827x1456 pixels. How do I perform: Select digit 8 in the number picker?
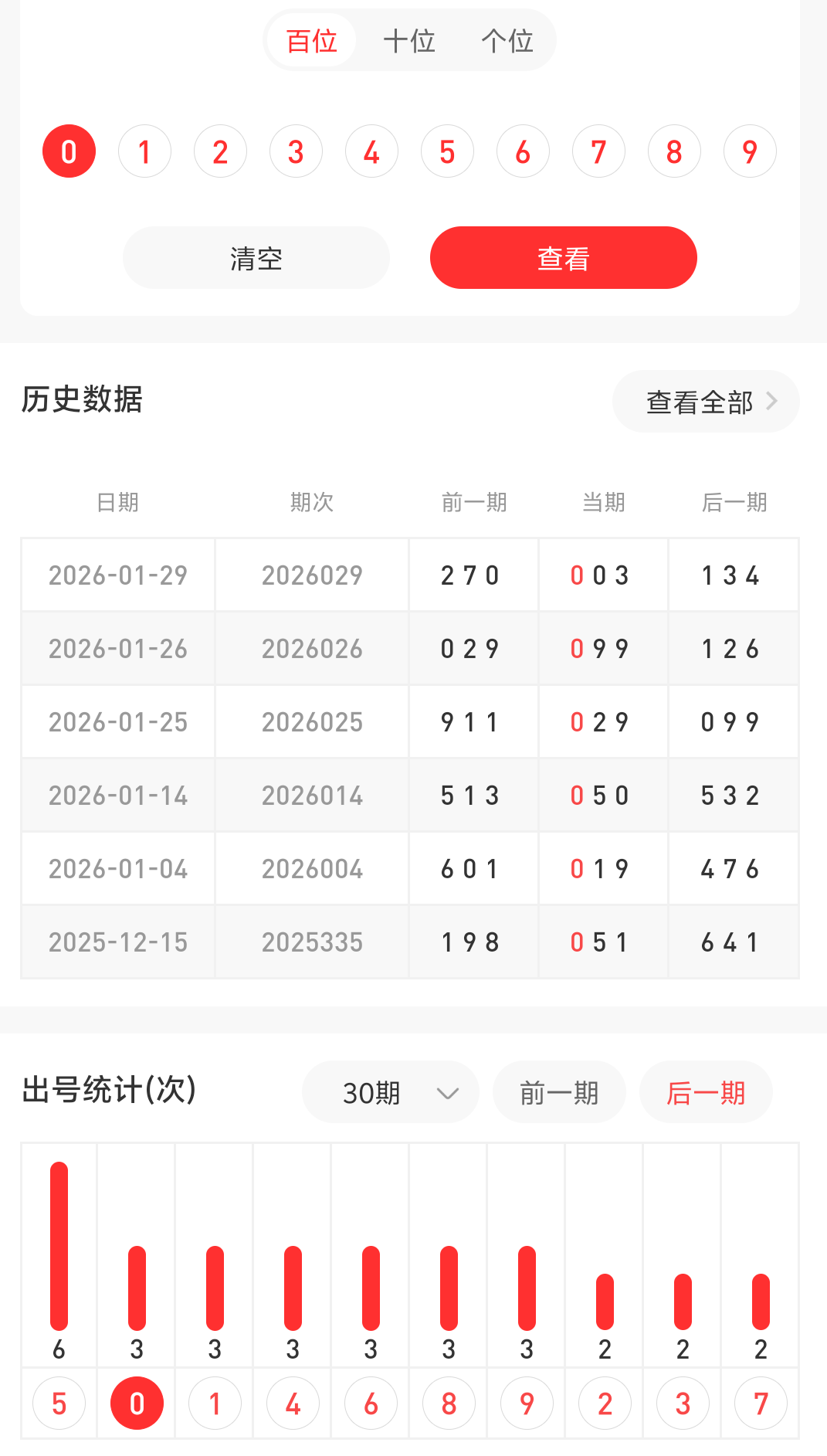[x=674, y=151]
